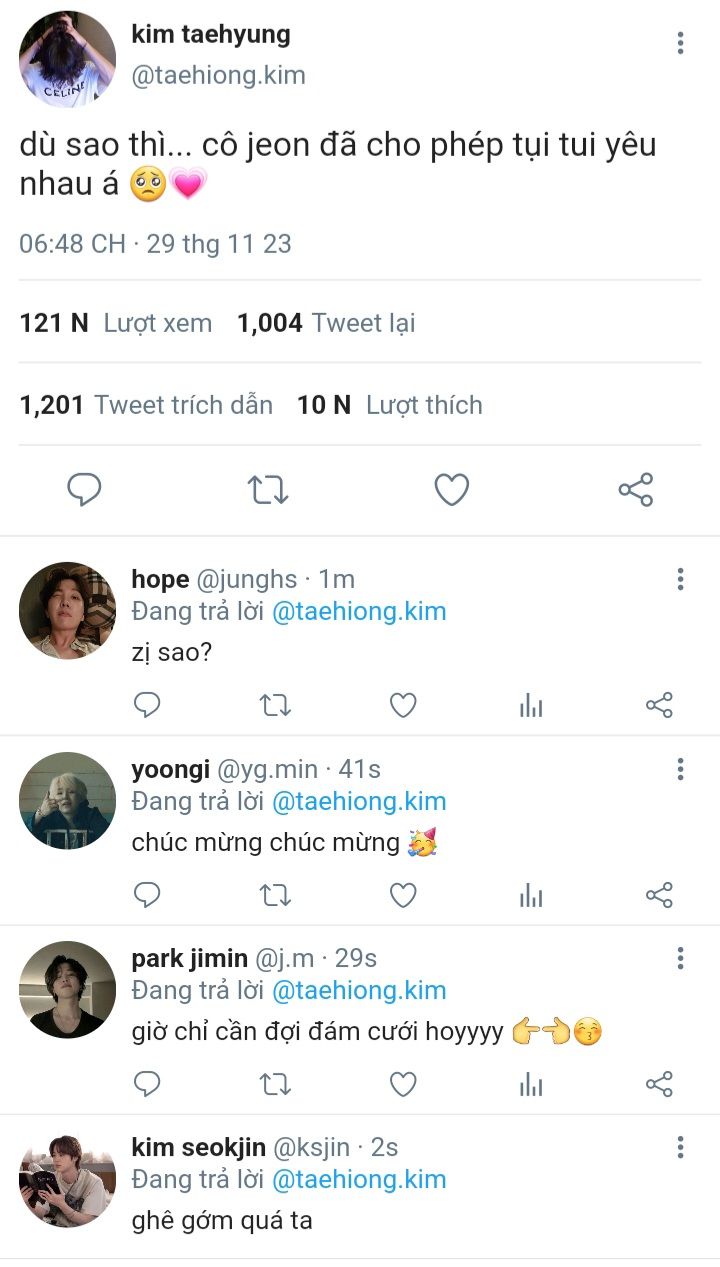720x1267 pixels.
Task: Open overflow menu on yoongi's reply
Action: tap(680, 769)
